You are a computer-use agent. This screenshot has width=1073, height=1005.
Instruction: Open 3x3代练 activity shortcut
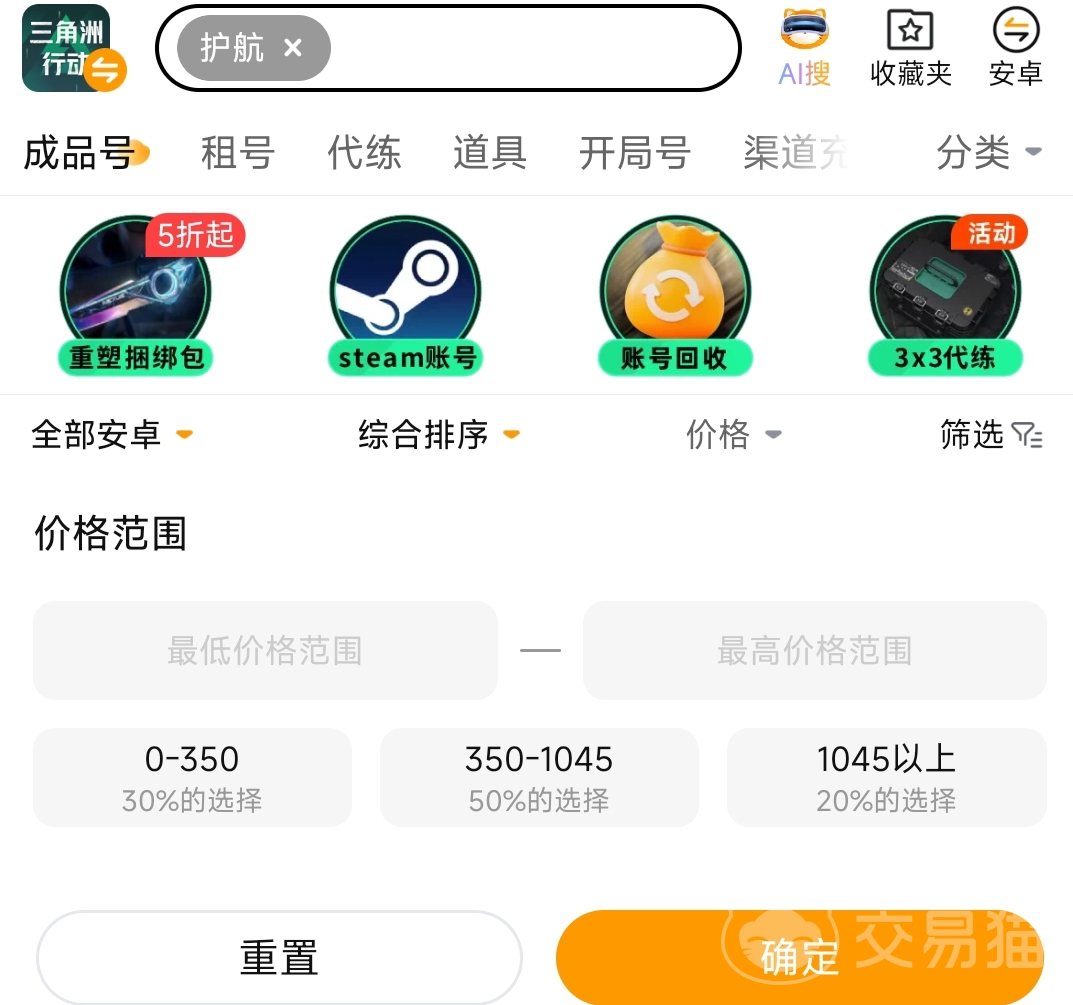point(946,296)
